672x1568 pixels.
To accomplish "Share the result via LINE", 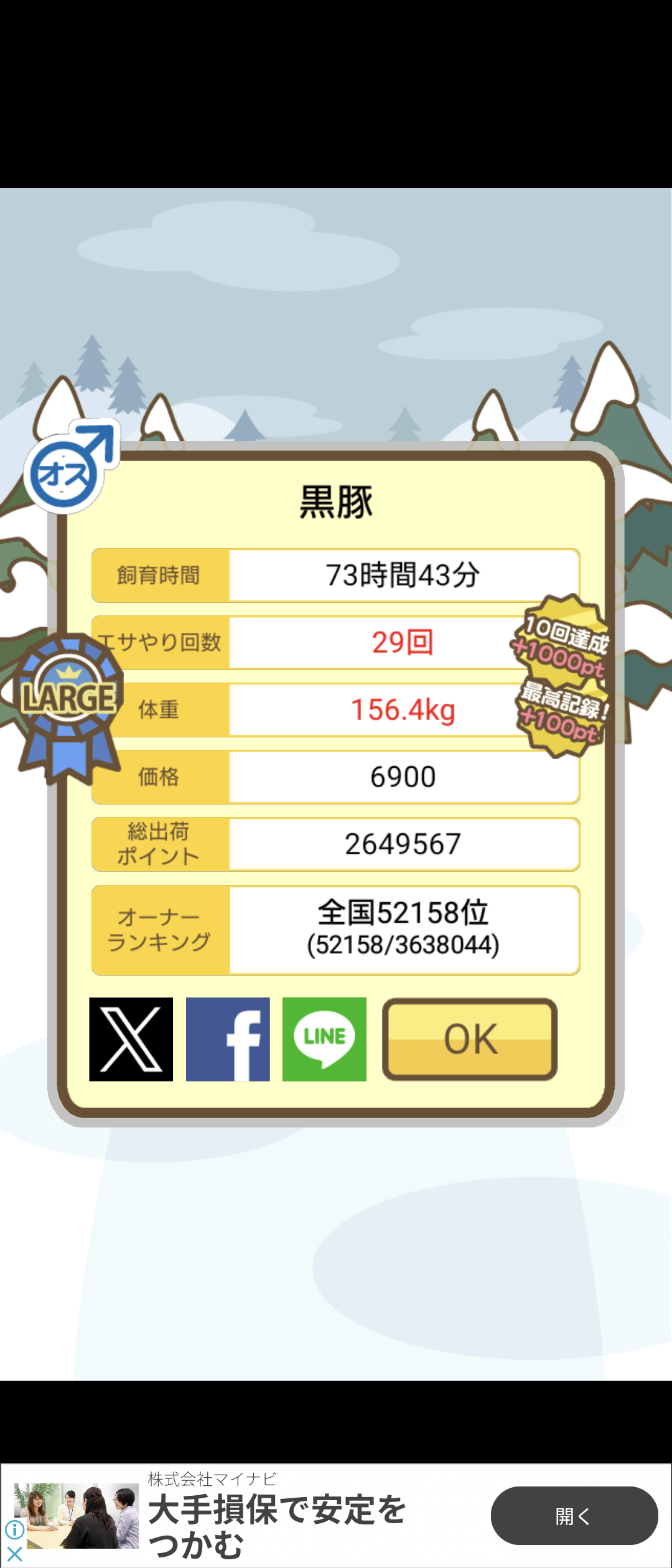I will tap(324, 1039).
